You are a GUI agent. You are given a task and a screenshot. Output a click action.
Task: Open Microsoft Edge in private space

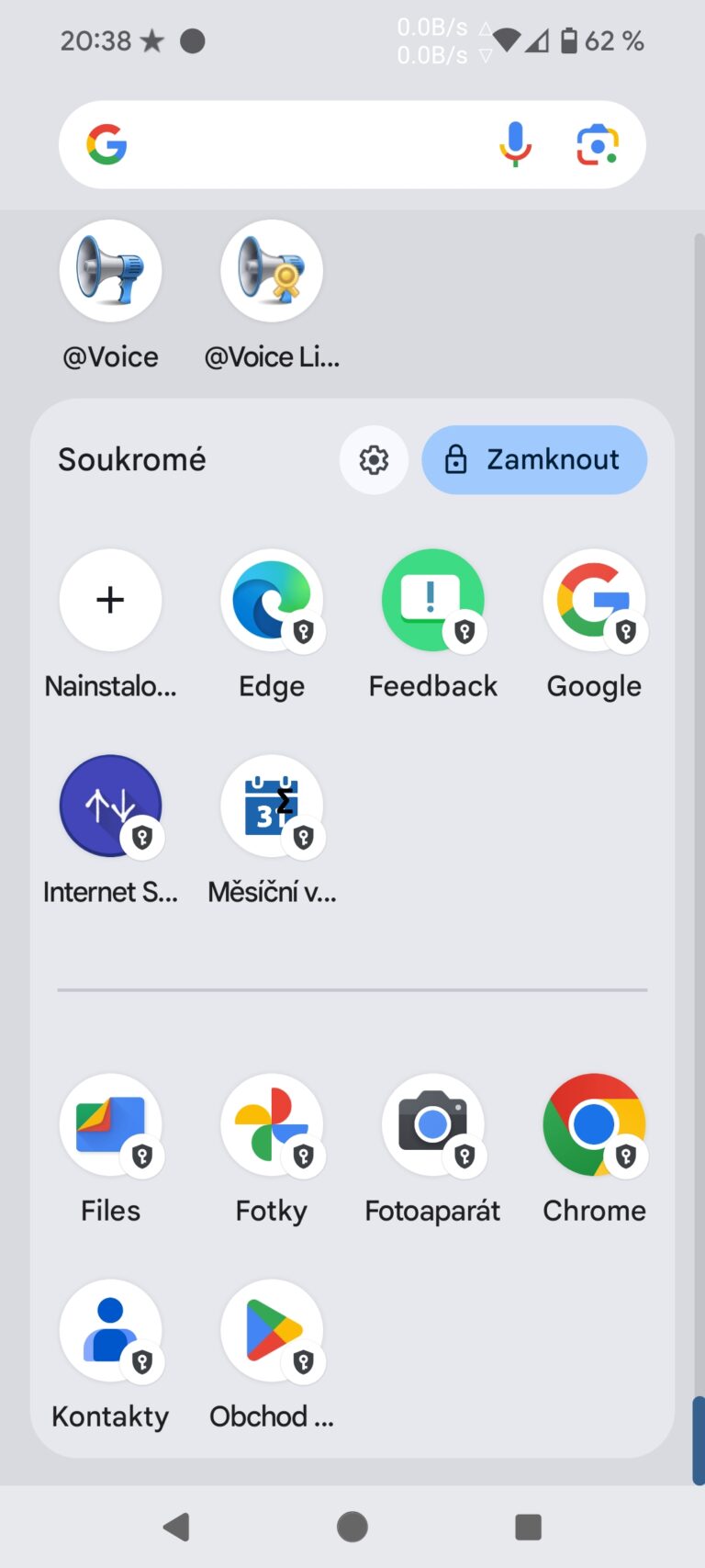coord(272,602)
